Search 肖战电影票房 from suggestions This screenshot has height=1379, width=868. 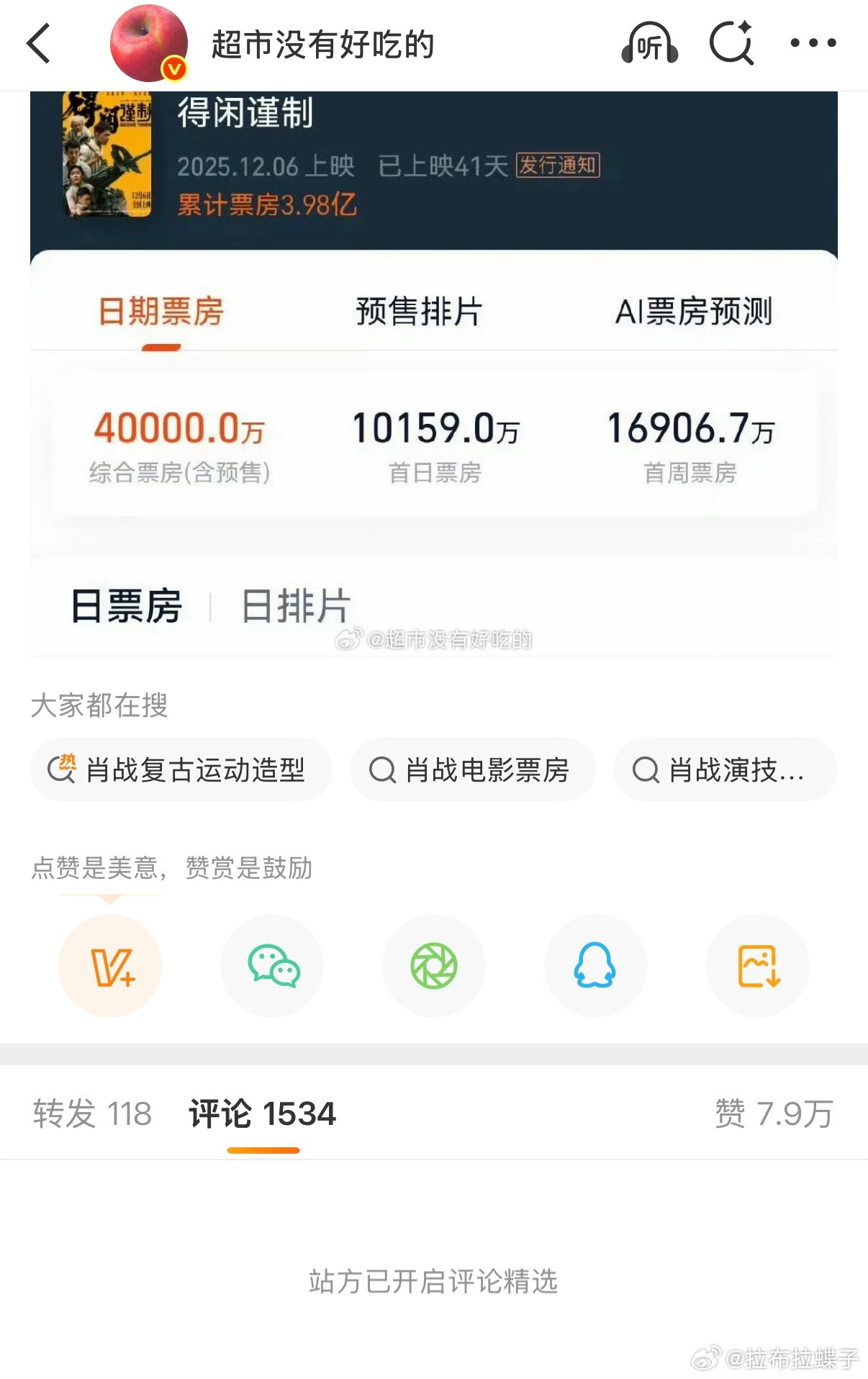click(x=474, y=769)
